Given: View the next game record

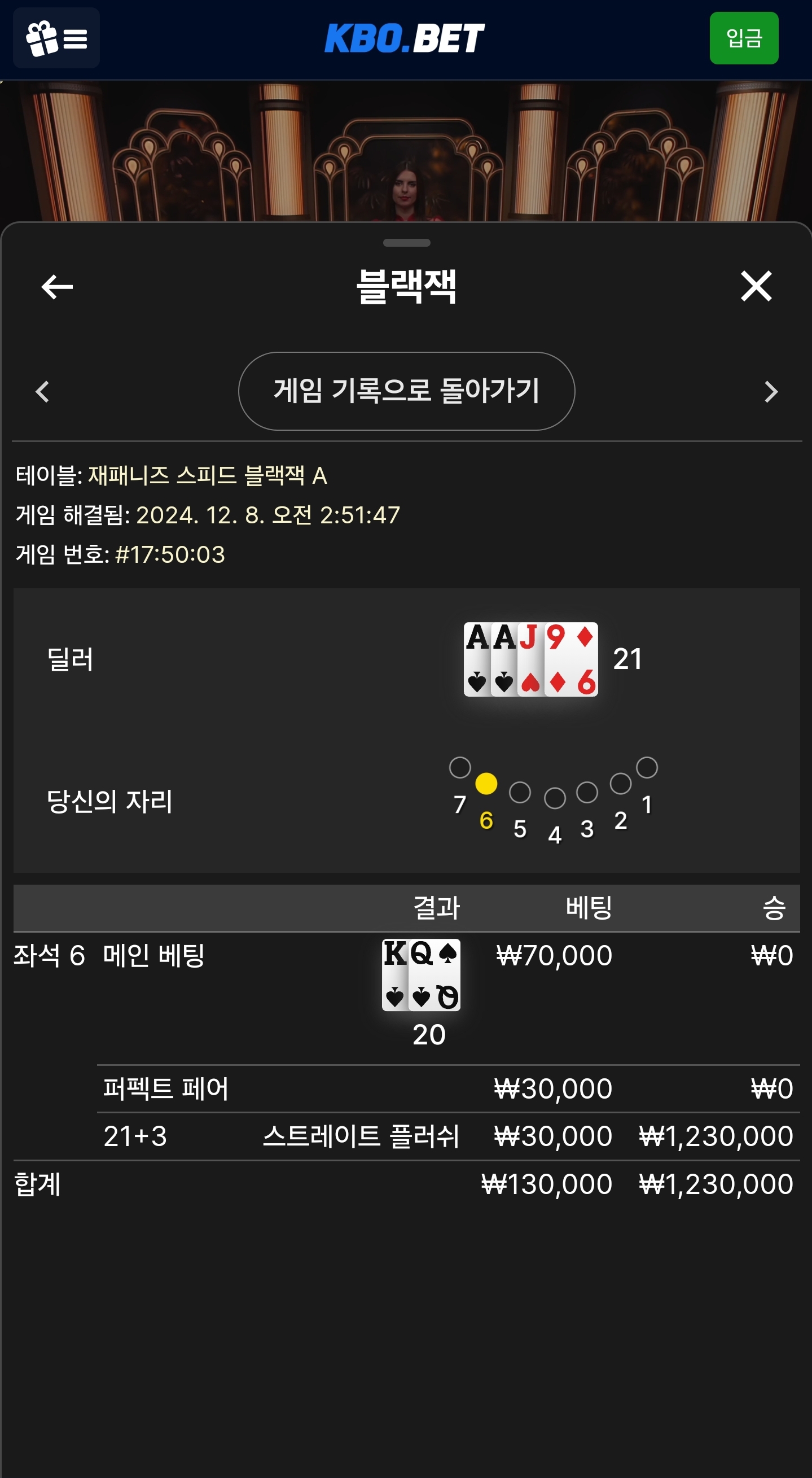Looking at the screenshot, I should [771, 392].
